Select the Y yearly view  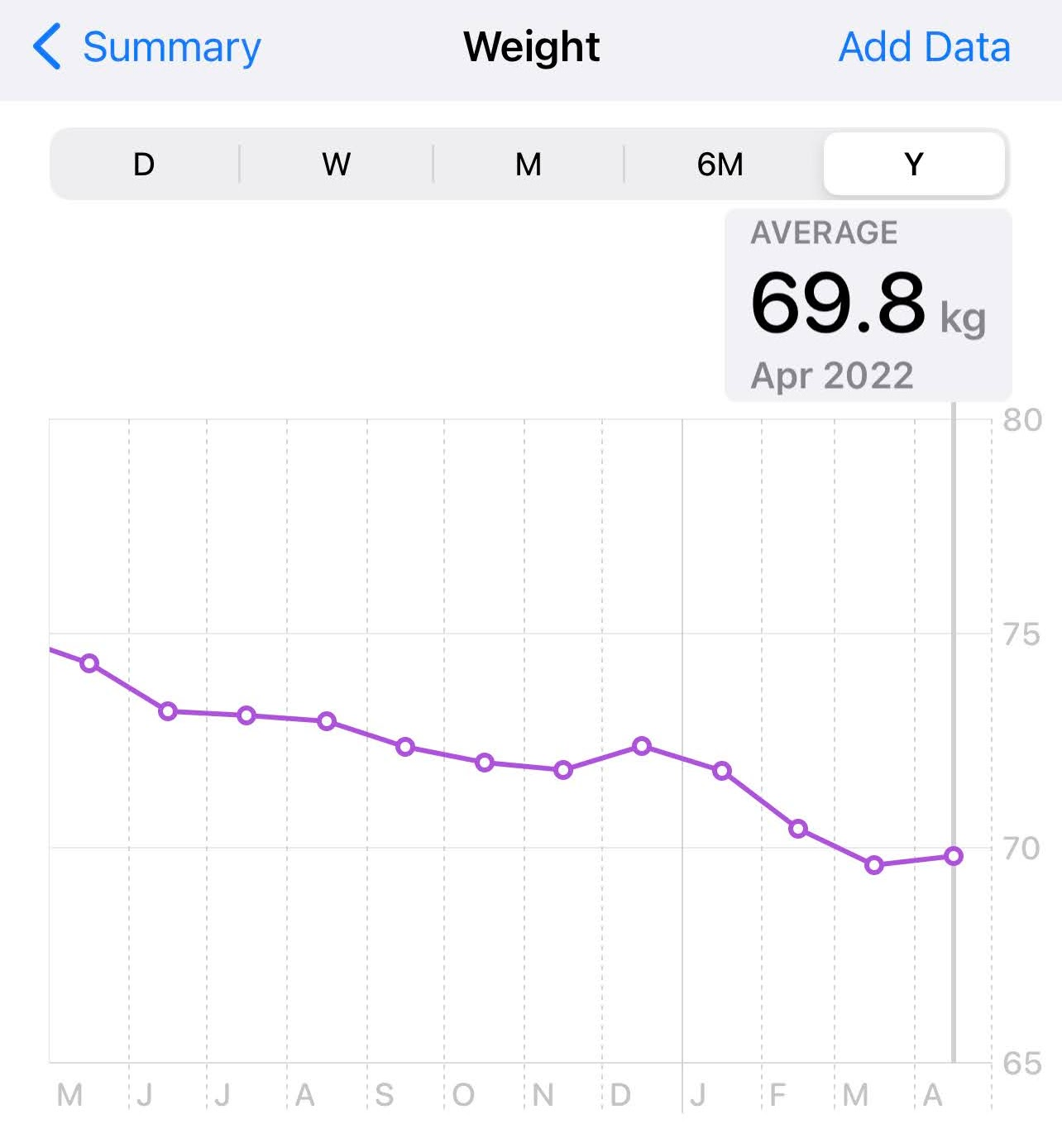914,165
